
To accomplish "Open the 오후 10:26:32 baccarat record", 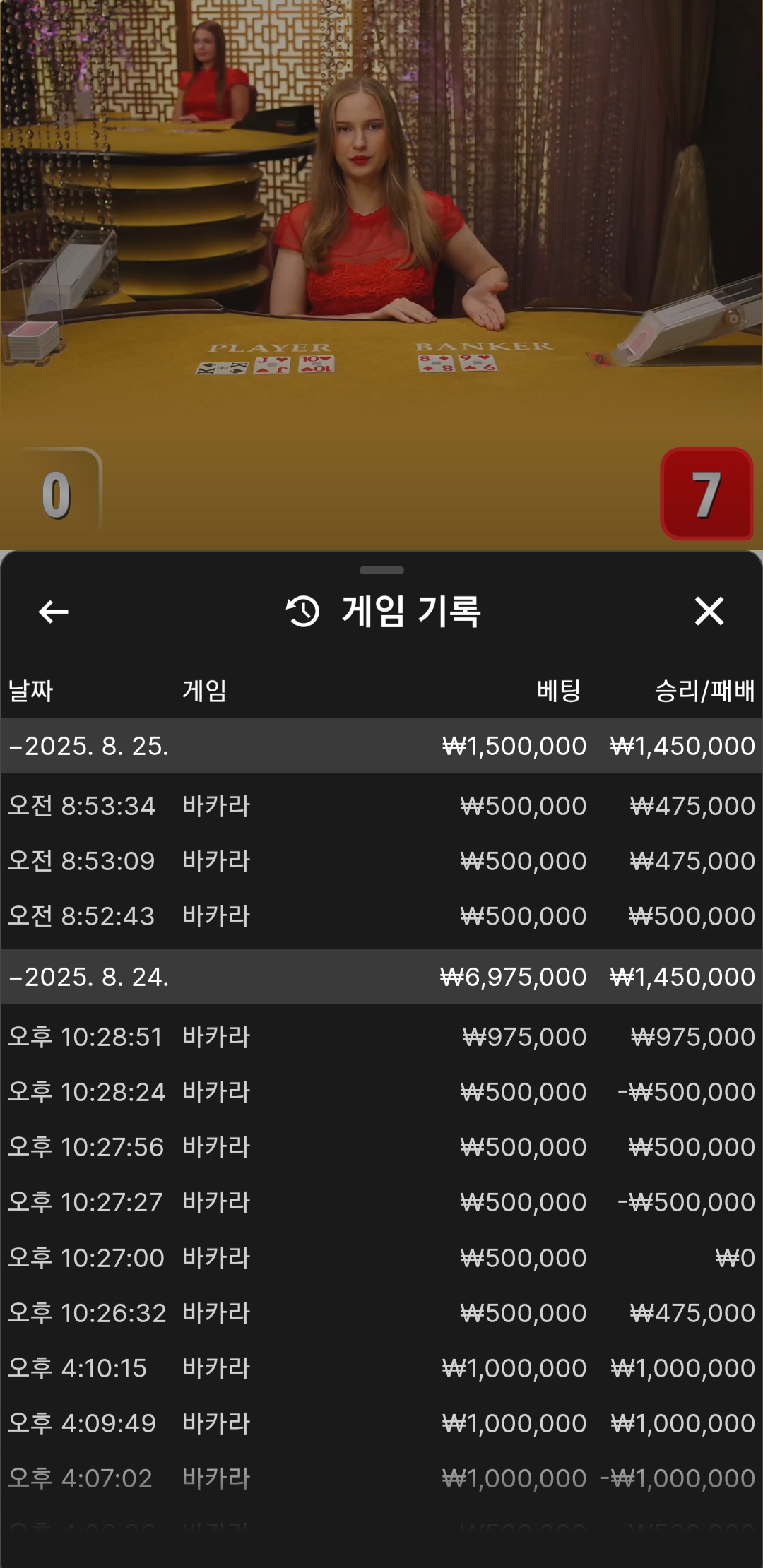I will (x=381, y=1313).
